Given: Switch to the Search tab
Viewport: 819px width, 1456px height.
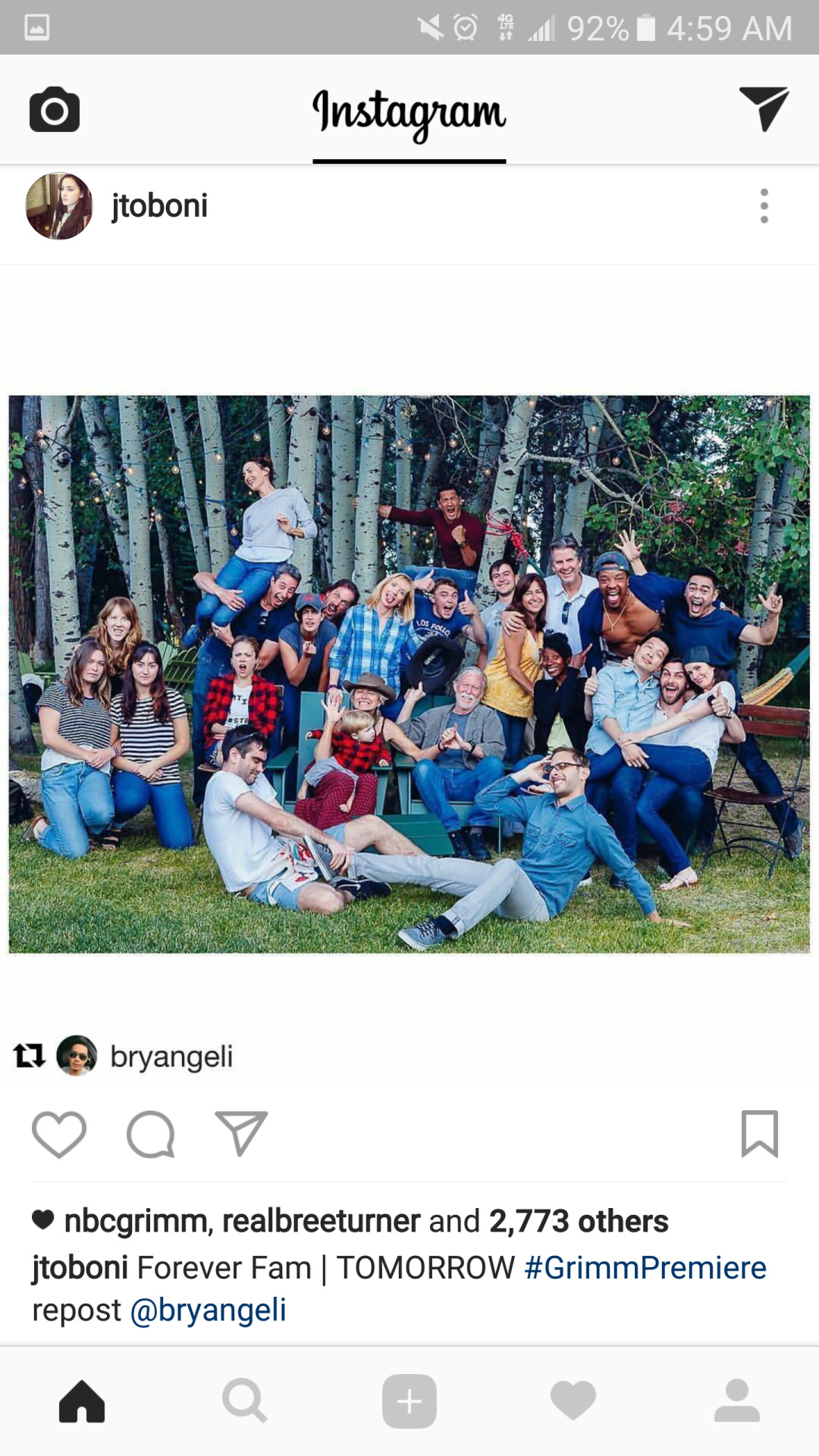Looking at the screenshot, I should coord(244,1401).
